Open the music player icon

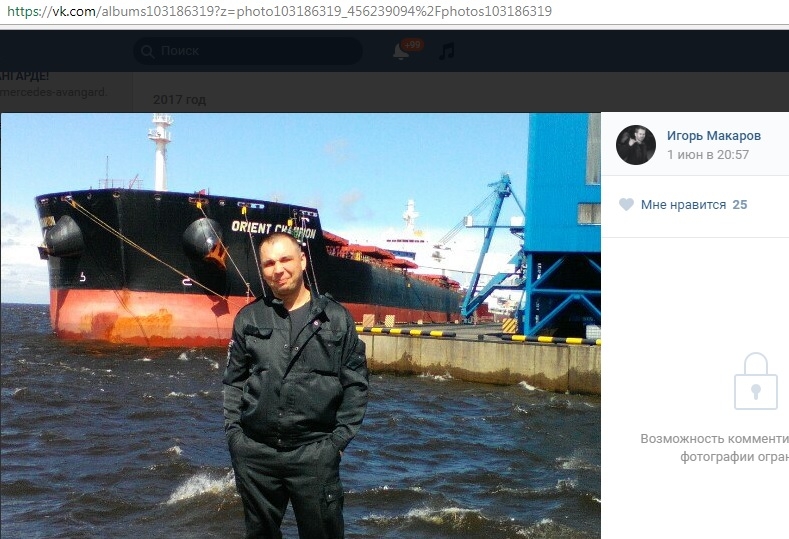point(446,51)
